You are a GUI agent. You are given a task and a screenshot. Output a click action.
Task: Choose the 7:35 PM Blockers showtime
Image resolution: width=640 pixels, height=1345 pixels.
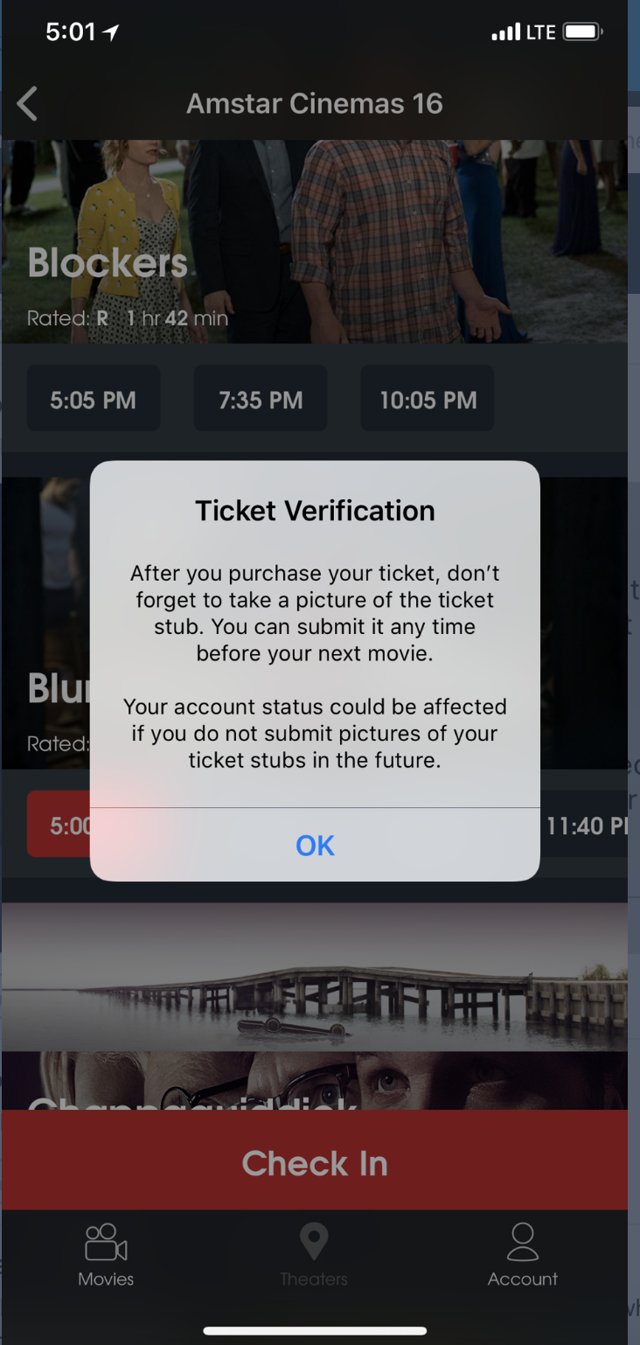260,399
